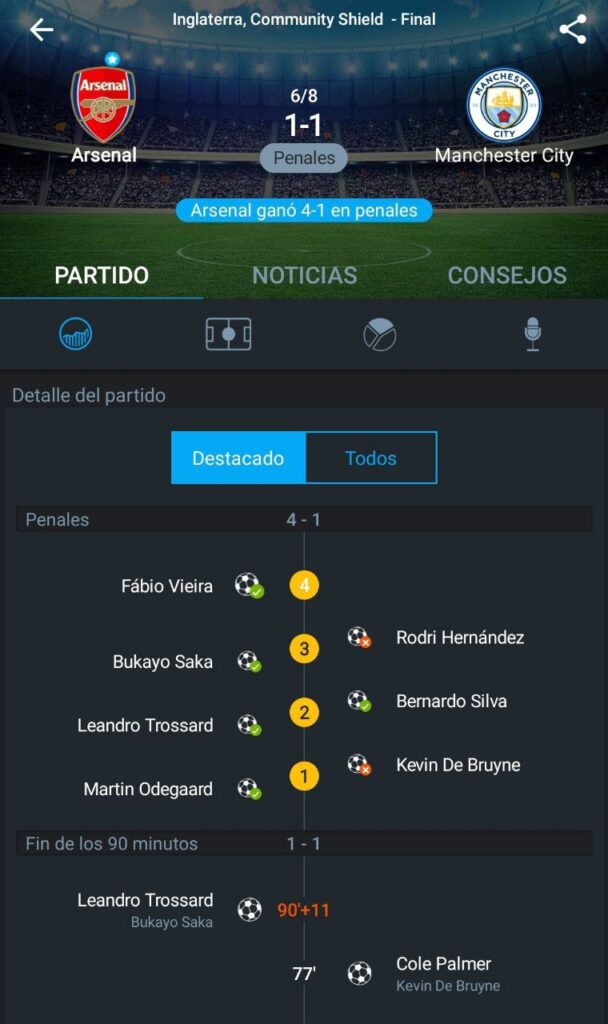Share this match
The width and height of the screenshot is (608, 1024).
click(573, 30)
